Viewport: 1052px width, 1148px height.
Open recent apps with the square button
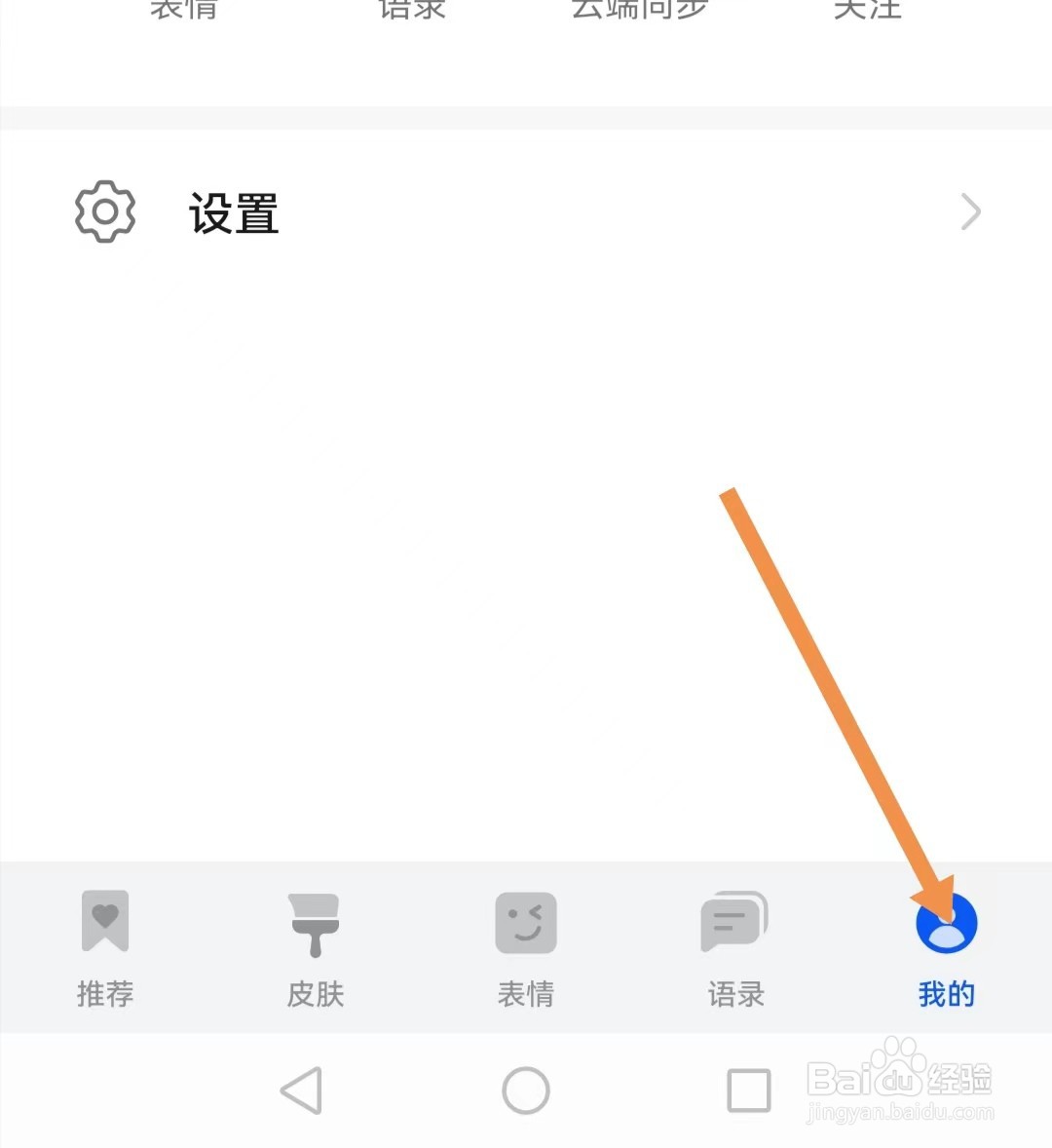click(x=748, y=1091)
